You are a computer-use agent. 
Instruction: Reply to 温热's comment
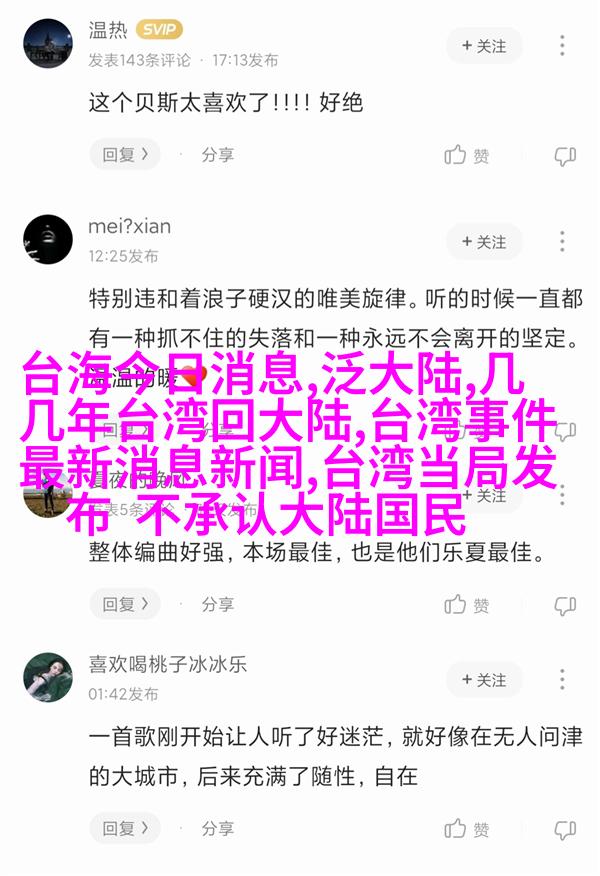coord(125,154)
